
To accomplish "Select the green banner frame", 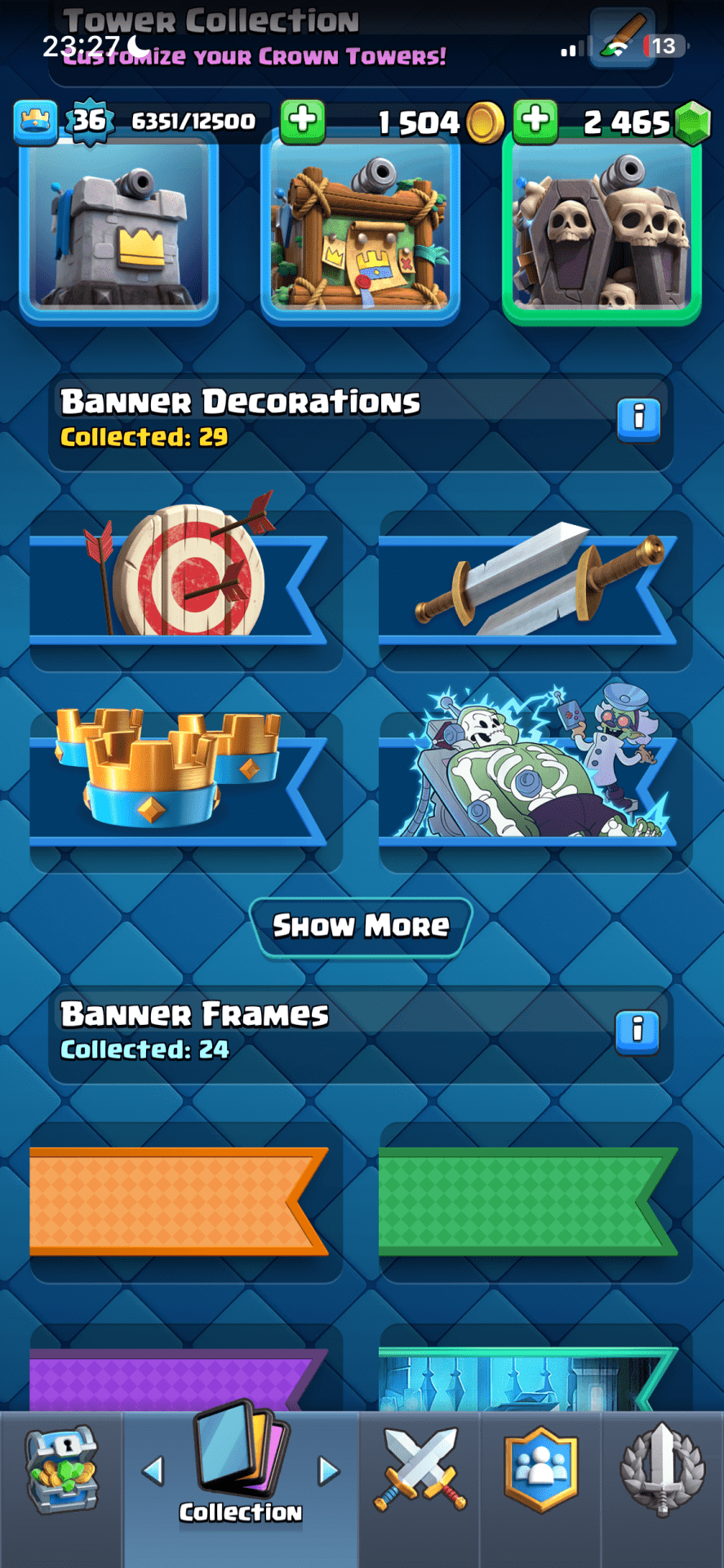I will (529, 1200).
